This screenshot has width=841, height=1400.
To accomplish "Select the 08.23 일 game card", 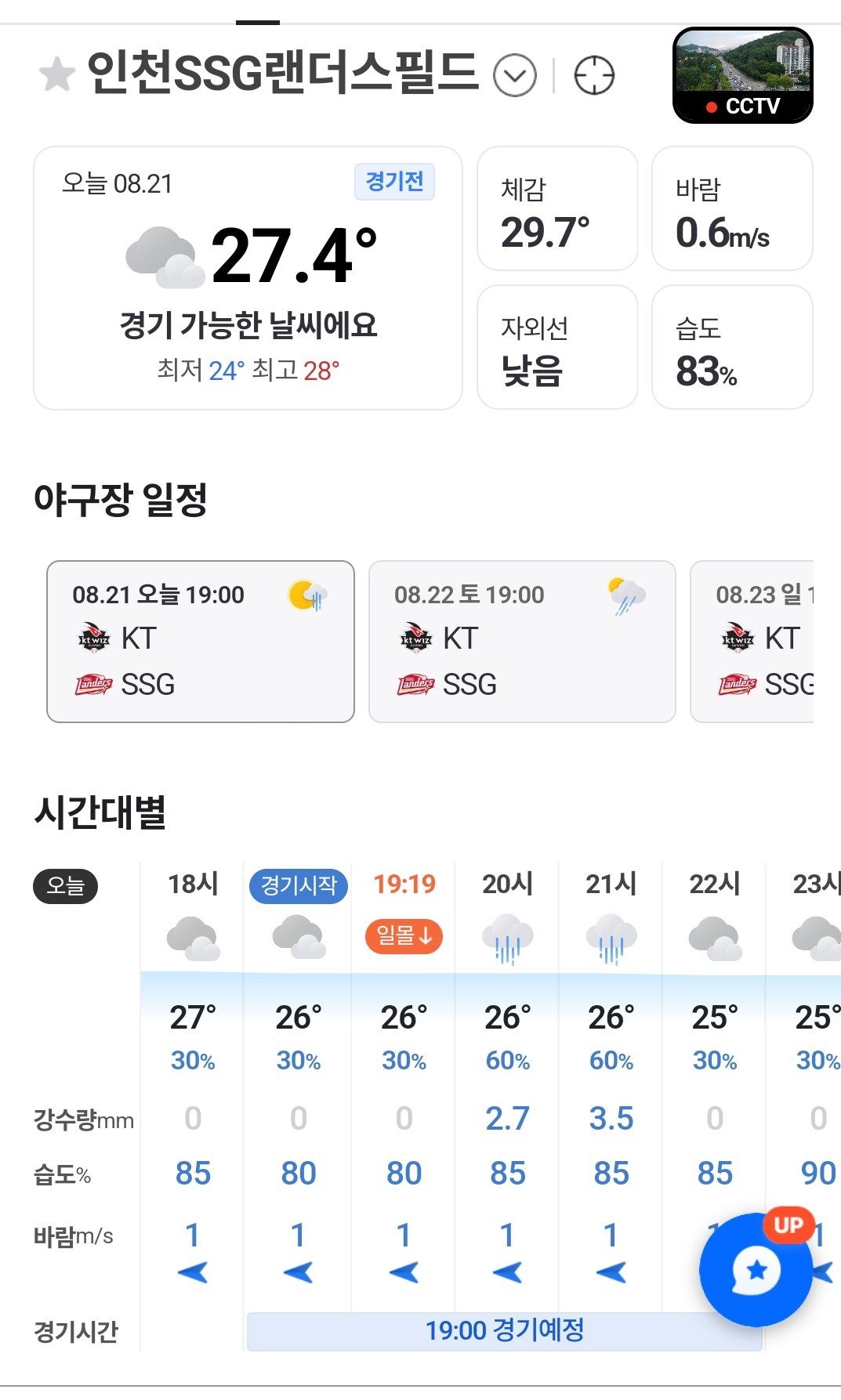I will point(752,642).
